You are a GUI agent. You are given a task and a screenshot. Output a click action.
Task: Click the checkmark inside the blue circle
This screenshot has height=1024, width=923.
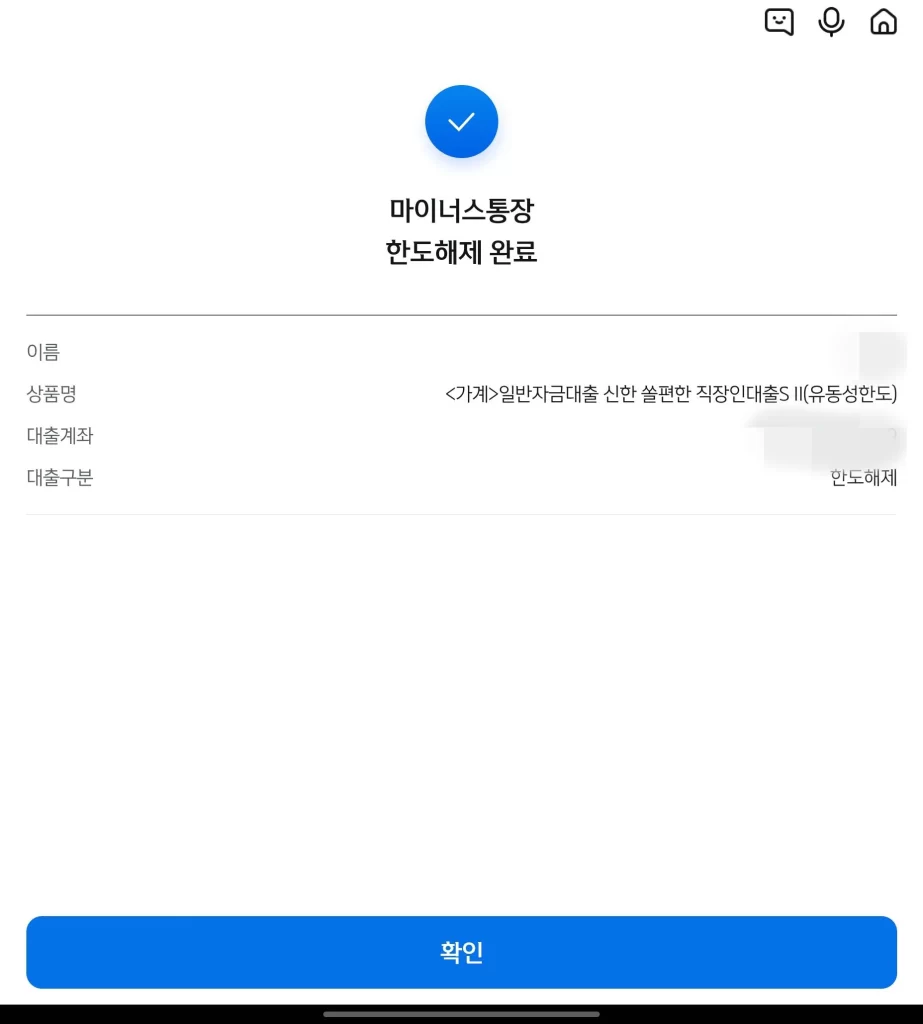click(x=461, y=120)
